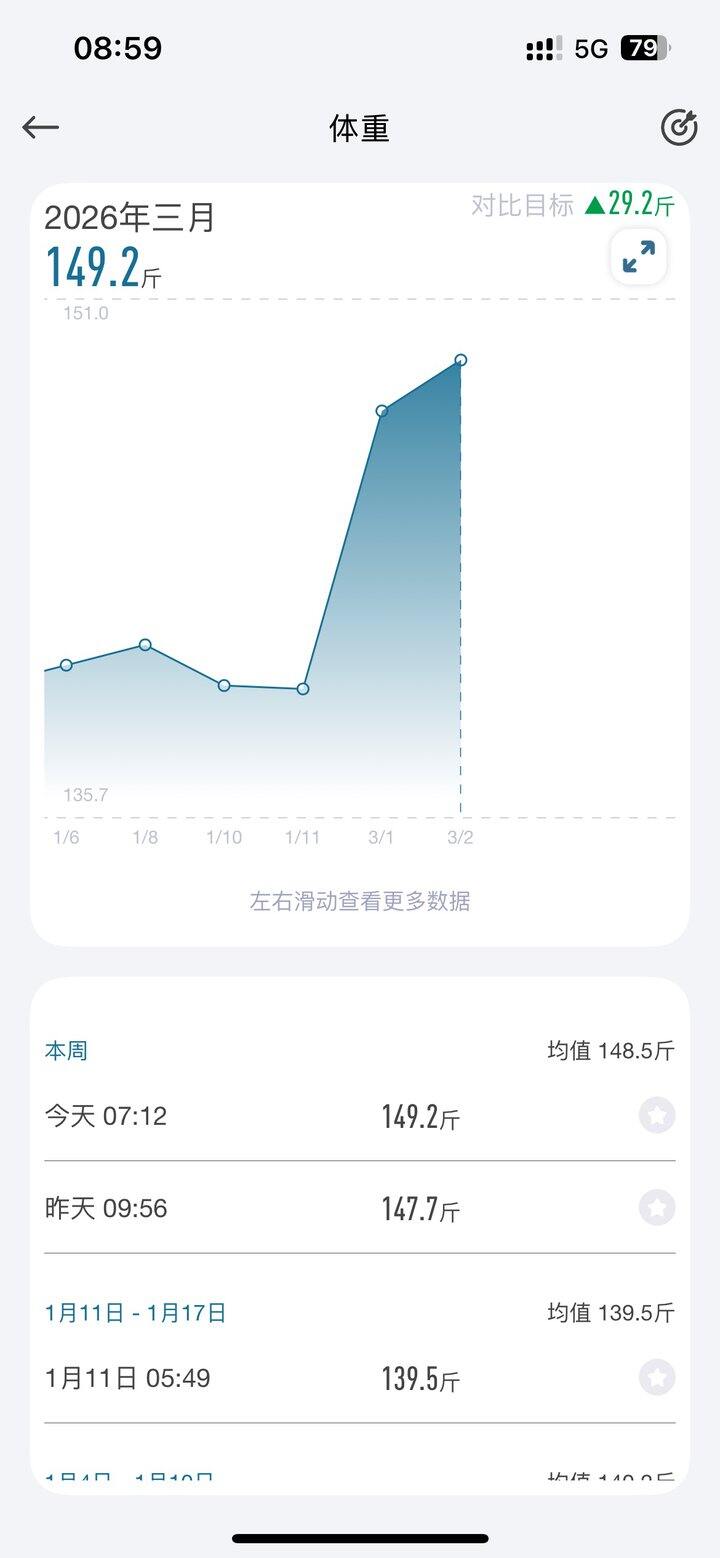Expand the weight chart to fullscreen
The image size is (720, 1558).
point(637,258)
